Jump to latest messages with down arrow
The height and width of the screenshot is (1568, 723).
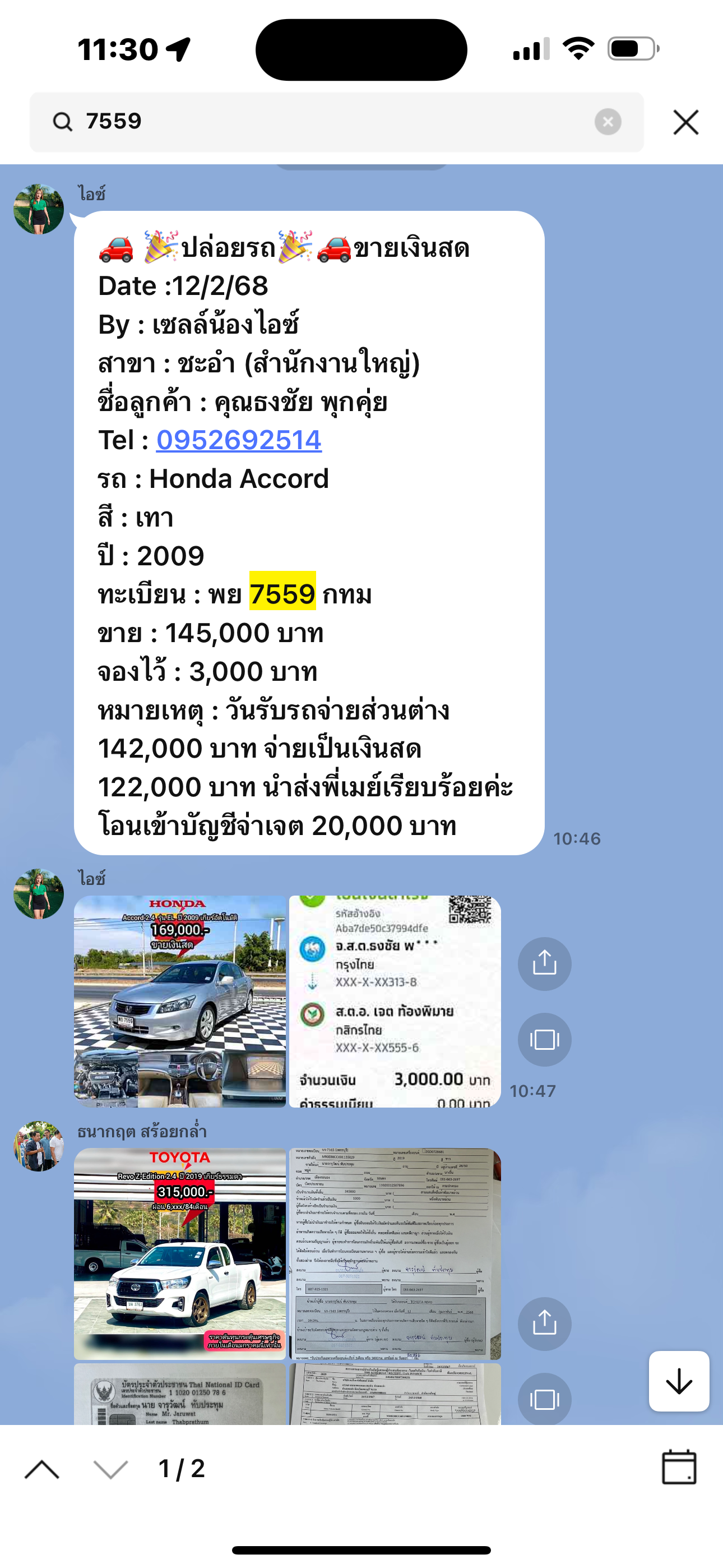point(679,1381)
